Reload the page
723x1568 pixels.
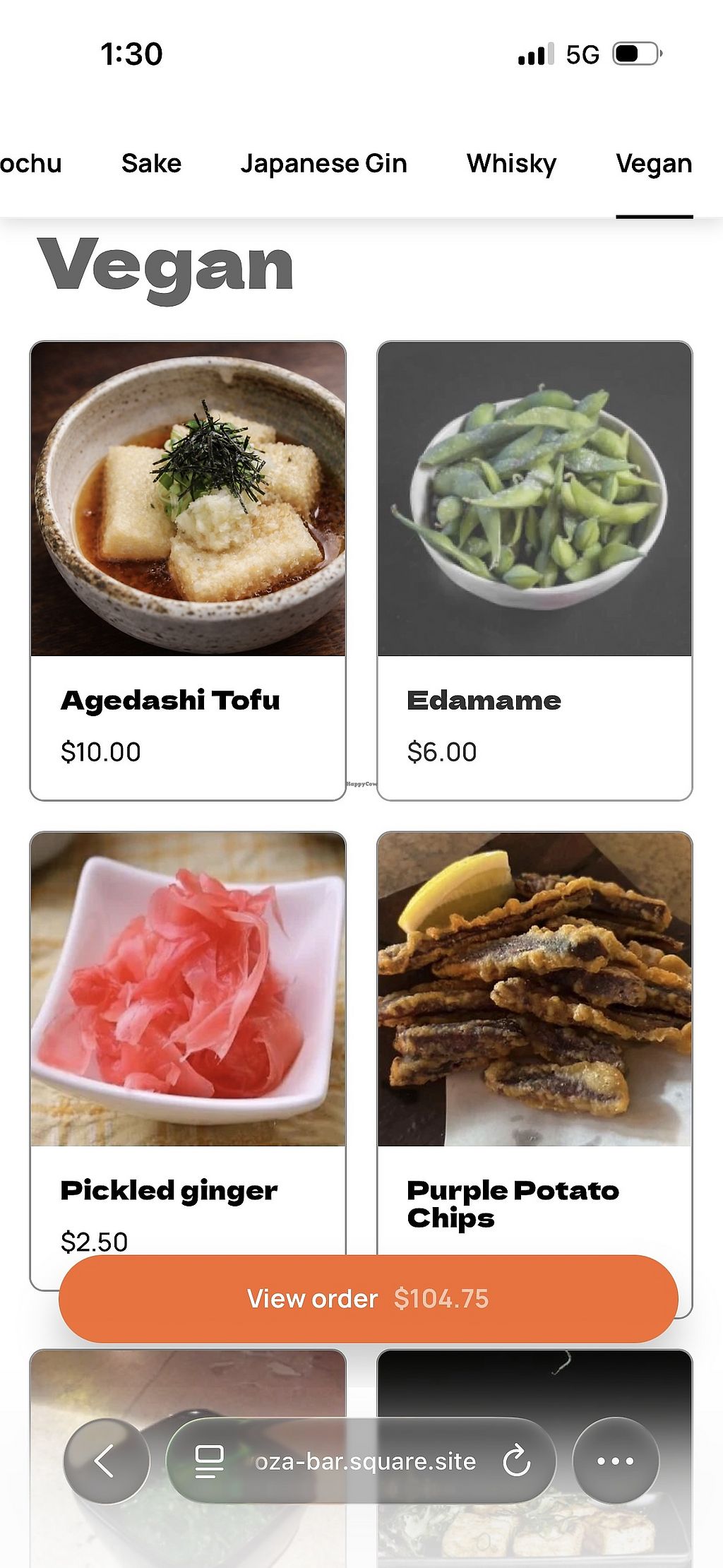[x=516, y=1461]
